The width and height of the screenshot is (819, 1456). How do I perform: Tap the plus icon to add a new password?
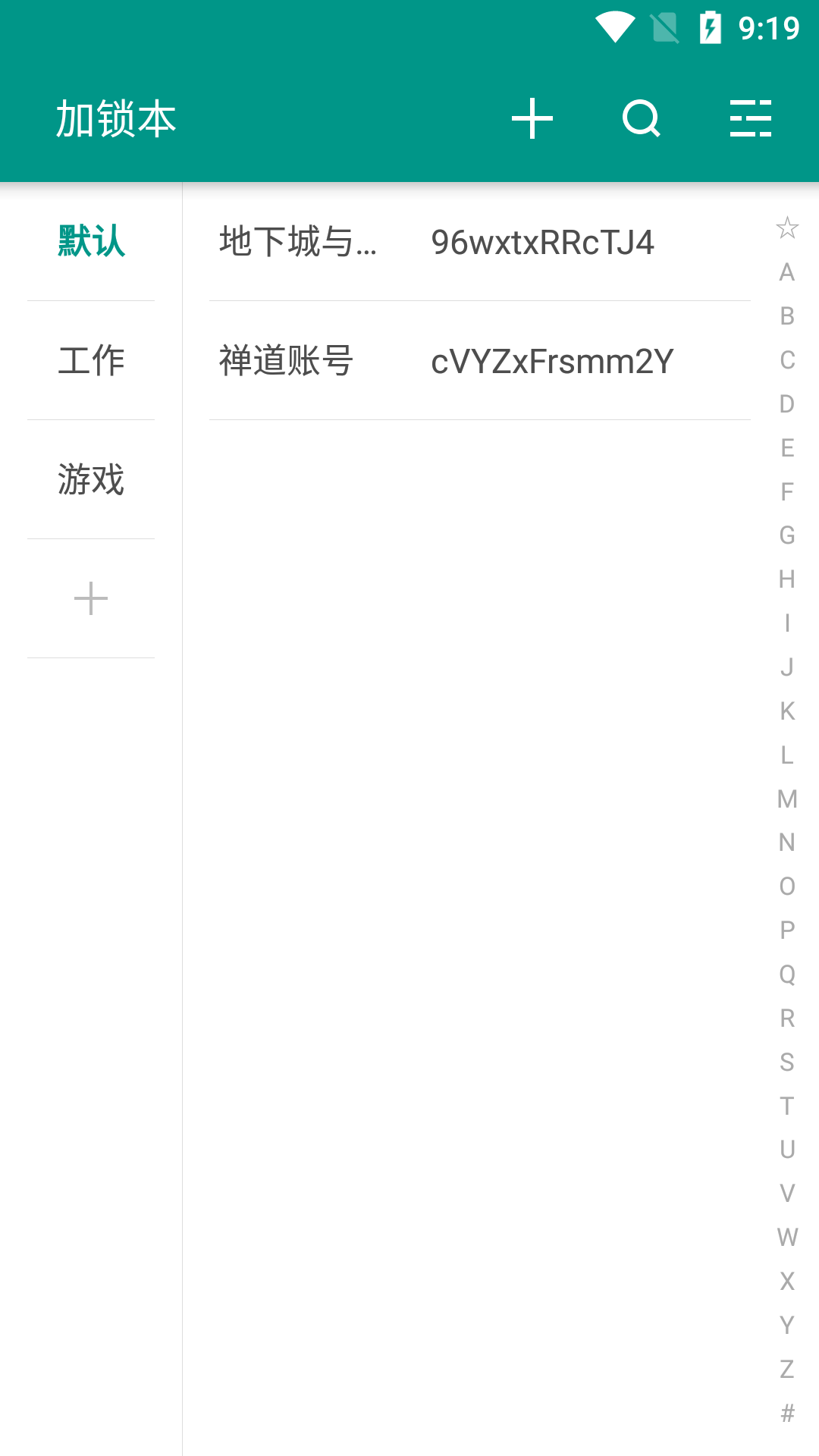click(x=532, y=118)
